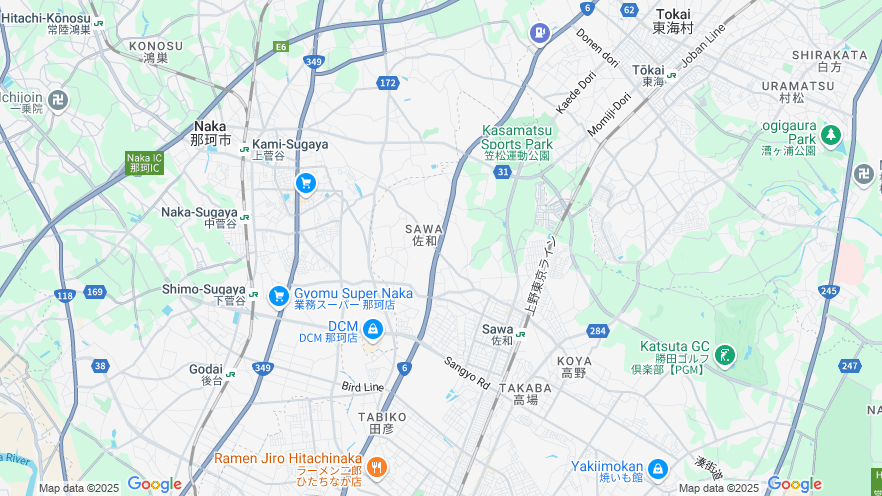
Task: Open the Ramen Jiro Hitachinaka restaurant pin
Action: pyautogui.click(x=377, y=465)
